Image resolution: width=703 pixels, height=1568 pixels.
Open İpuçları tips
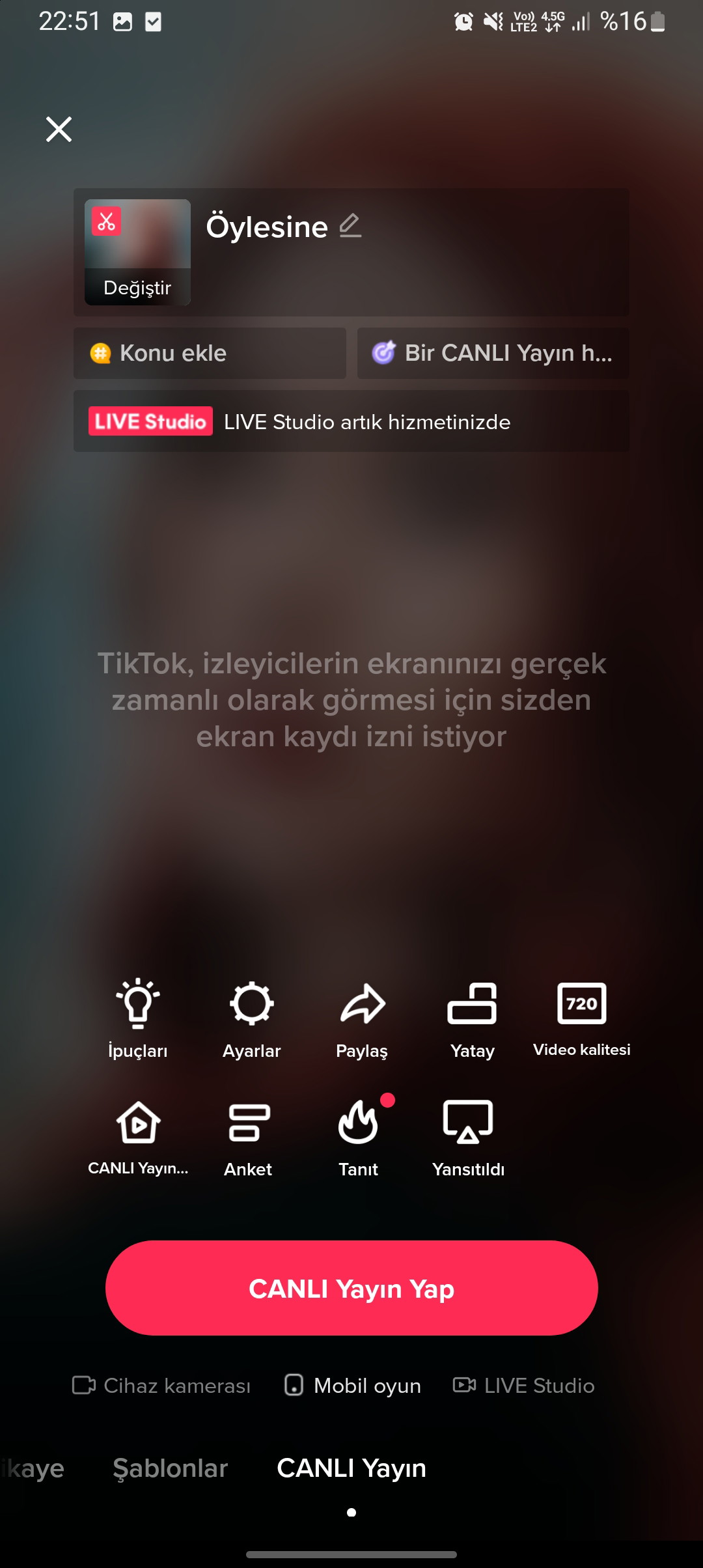(x=138, y=1019)
